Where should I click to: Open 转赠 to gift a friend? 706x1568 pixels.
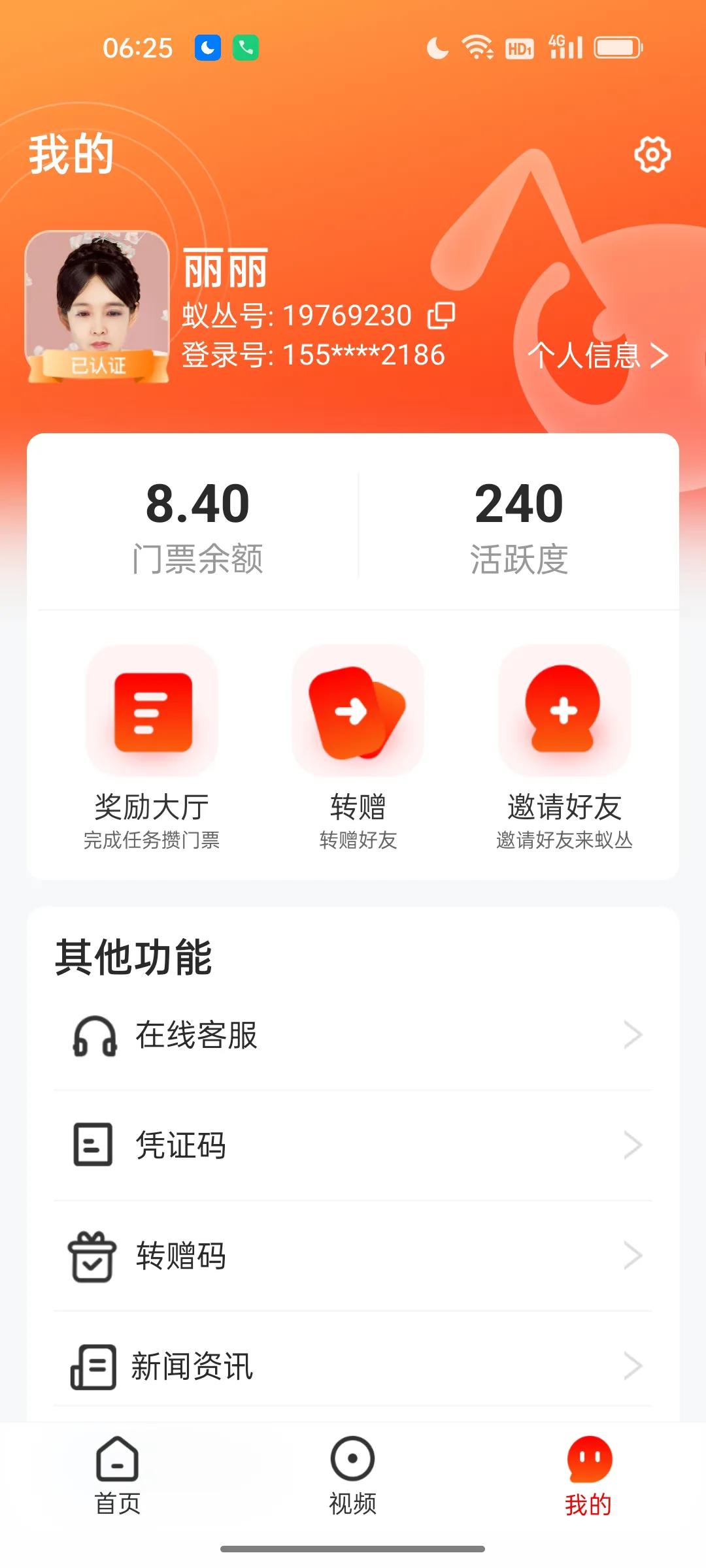point(358,746)
